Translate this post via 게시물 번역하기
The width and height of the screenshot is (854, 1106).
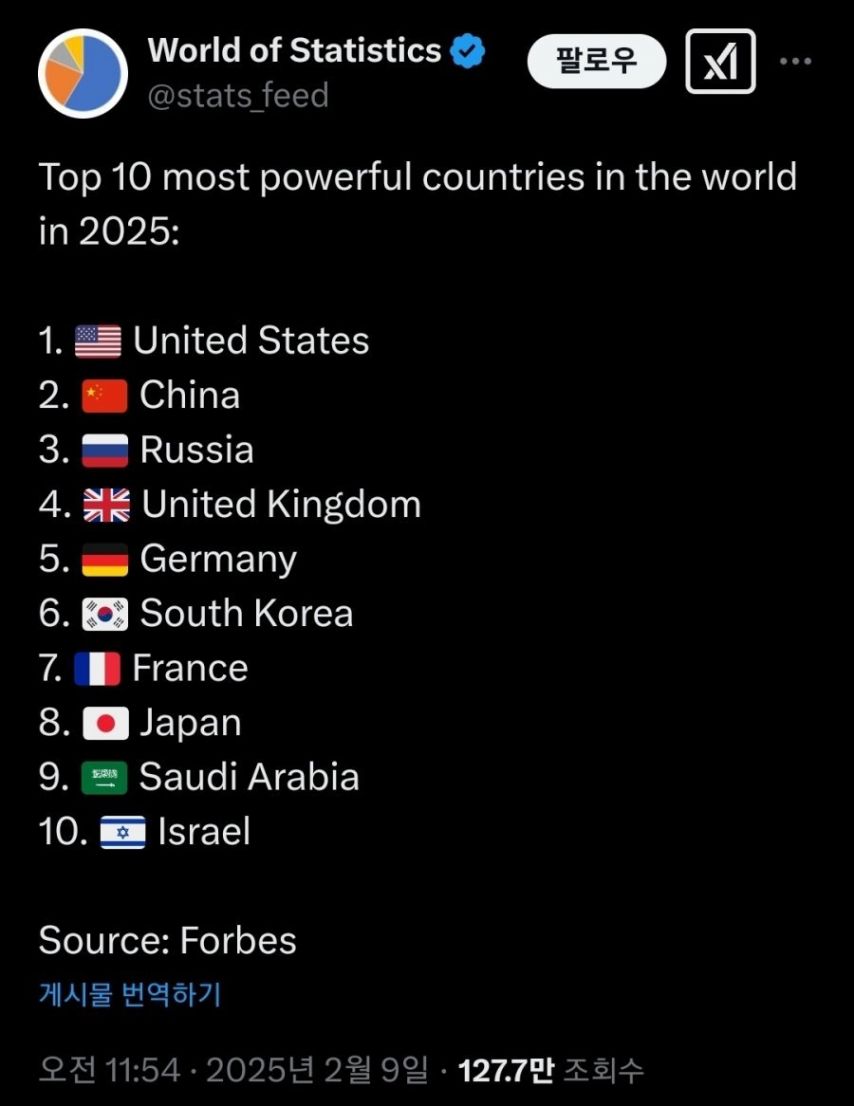pos(130,994)
